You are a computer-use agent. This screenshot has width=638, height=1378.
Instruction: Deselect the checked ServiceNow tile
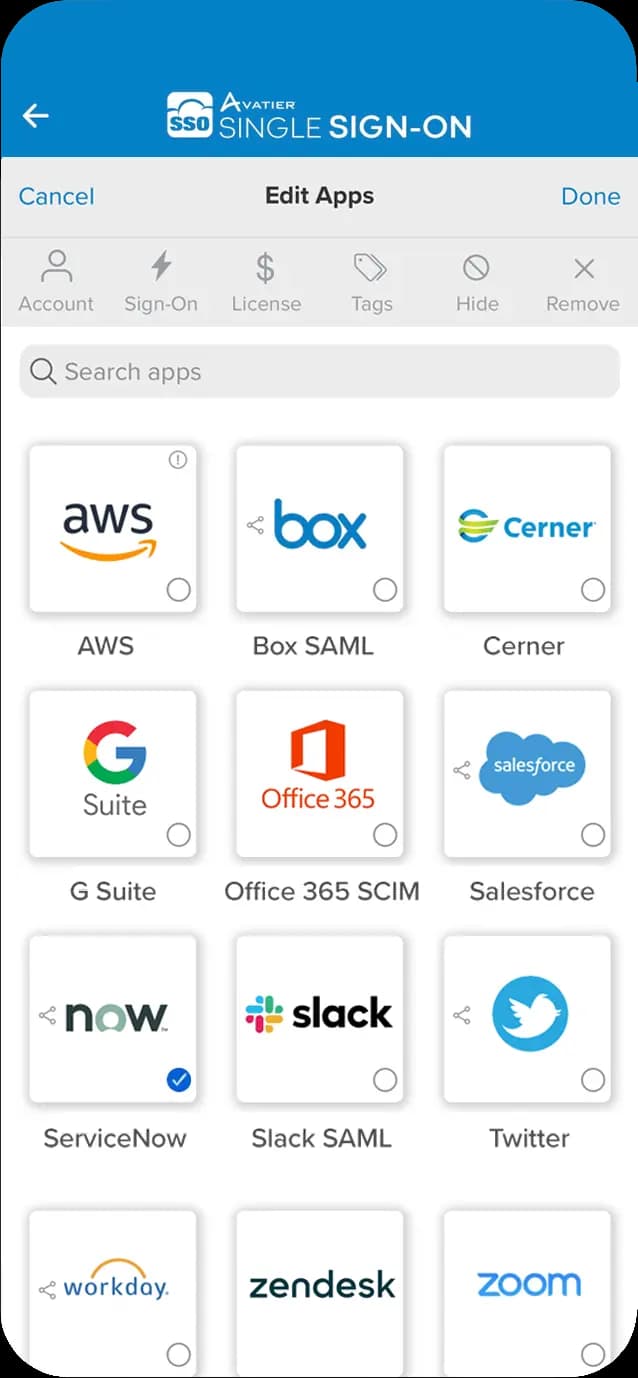click(x=180, y=1080)
